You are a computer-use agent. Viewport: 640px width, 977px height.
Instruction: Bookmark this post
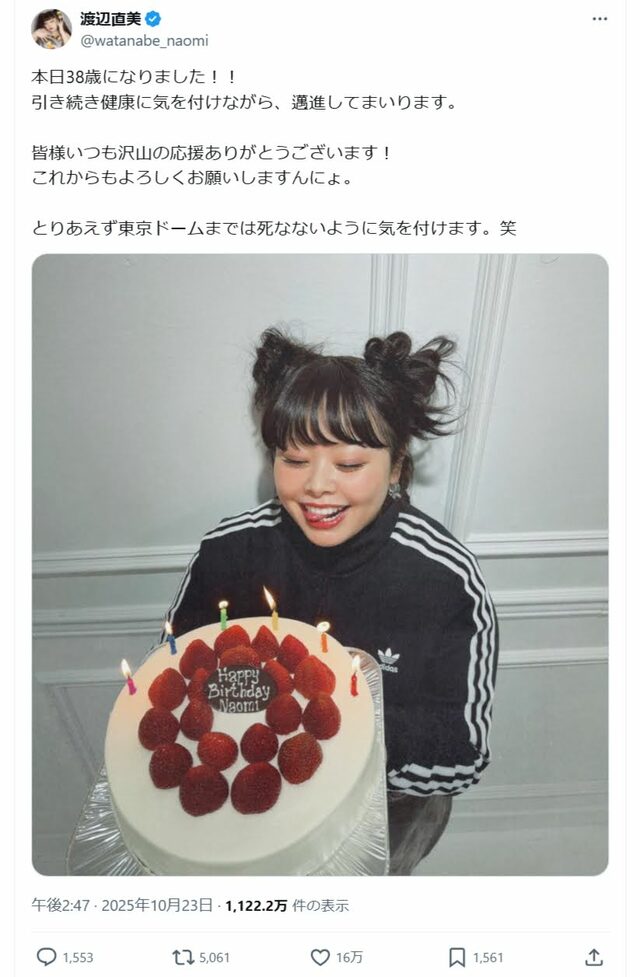click(457, 957)
